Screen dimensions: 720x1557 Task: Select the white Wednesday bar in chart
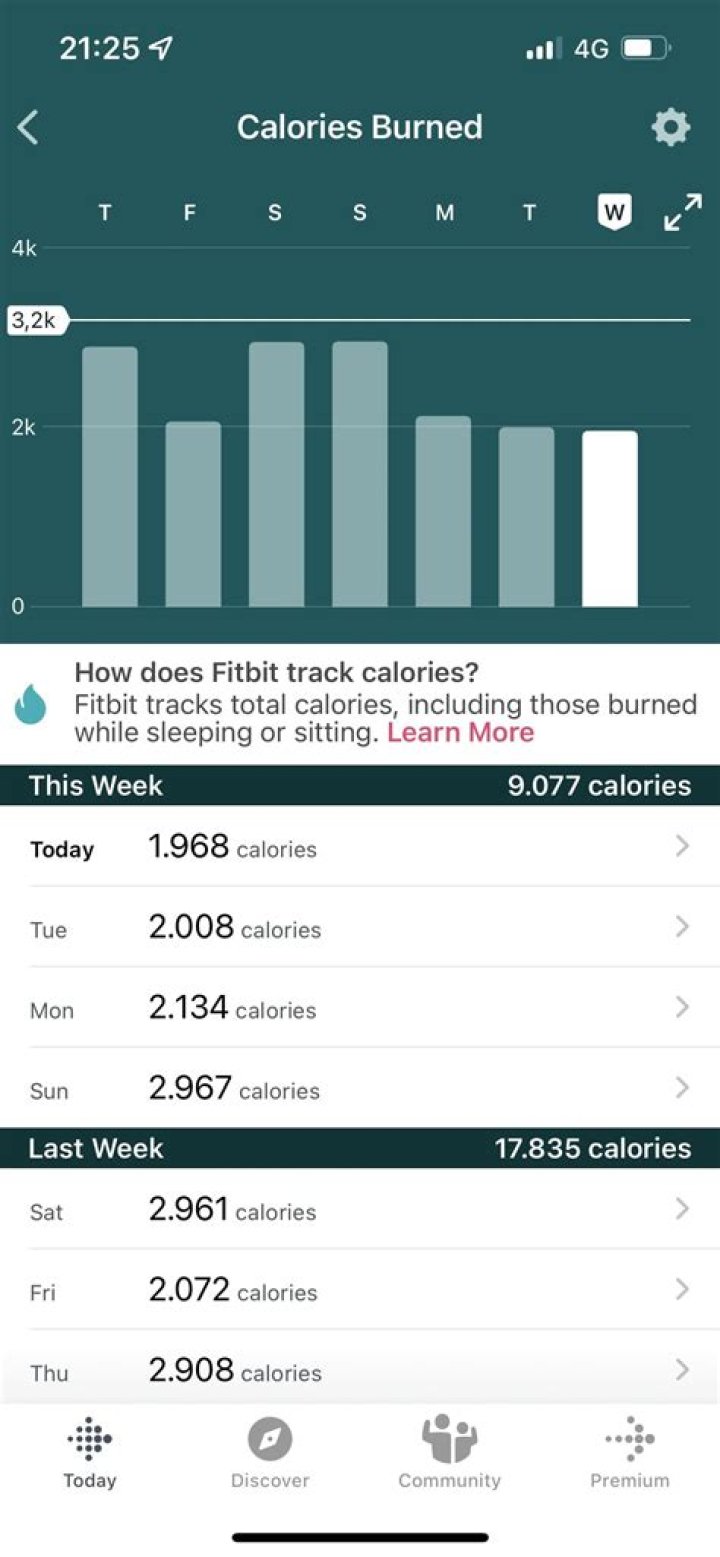point(609,518)
